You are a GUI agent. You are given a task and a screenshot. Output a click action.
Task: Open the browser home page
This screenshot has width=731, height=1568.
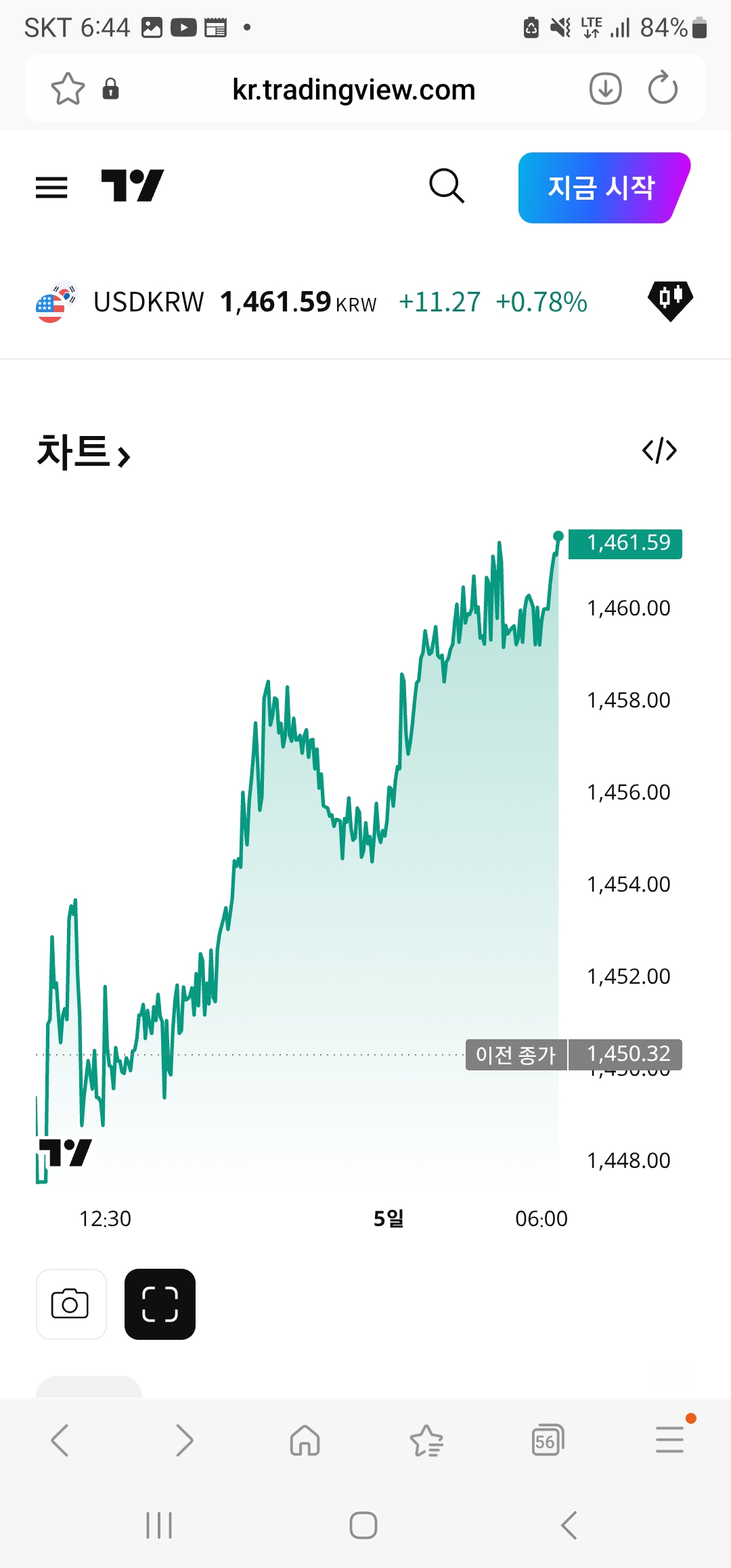click(305, 1440)
